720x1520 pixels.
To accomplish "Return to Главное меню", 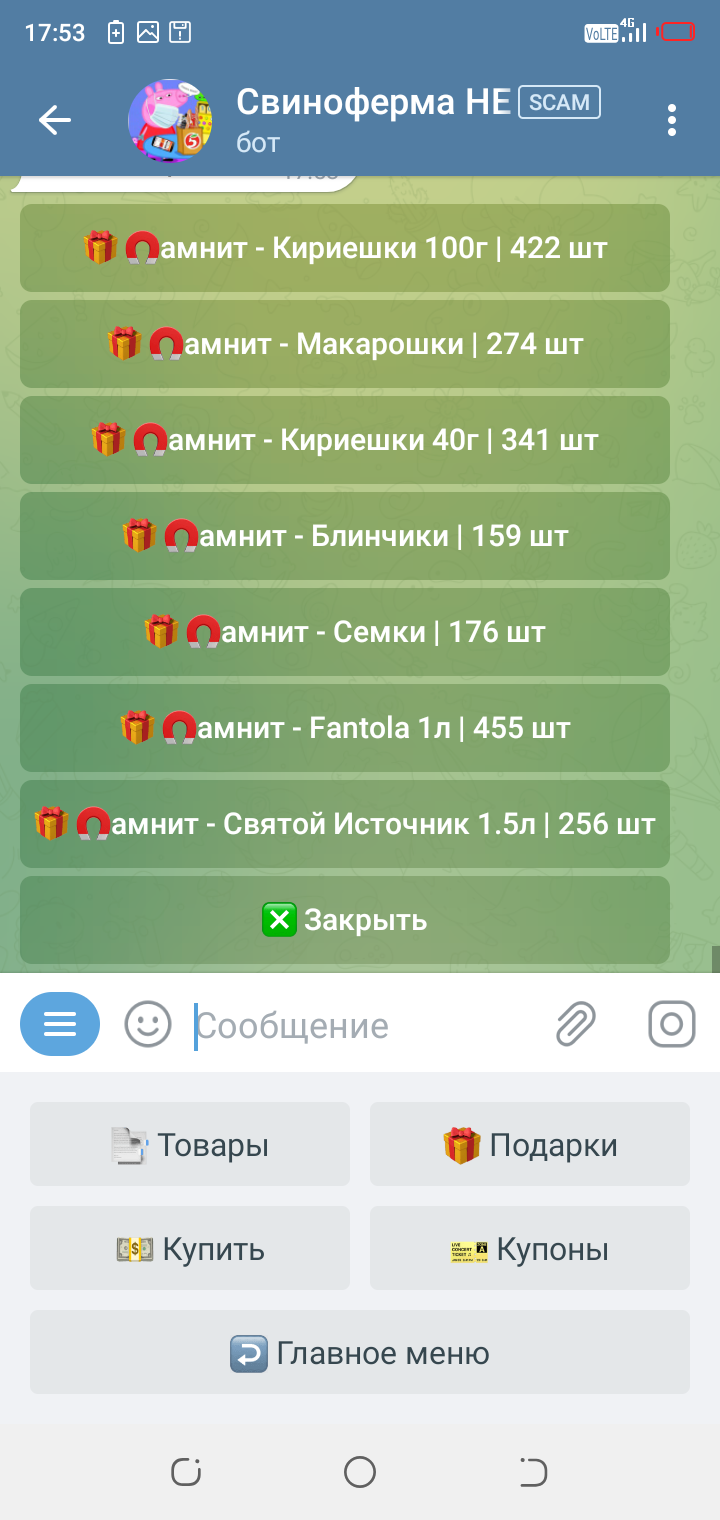I will (x=360, y=1352).
